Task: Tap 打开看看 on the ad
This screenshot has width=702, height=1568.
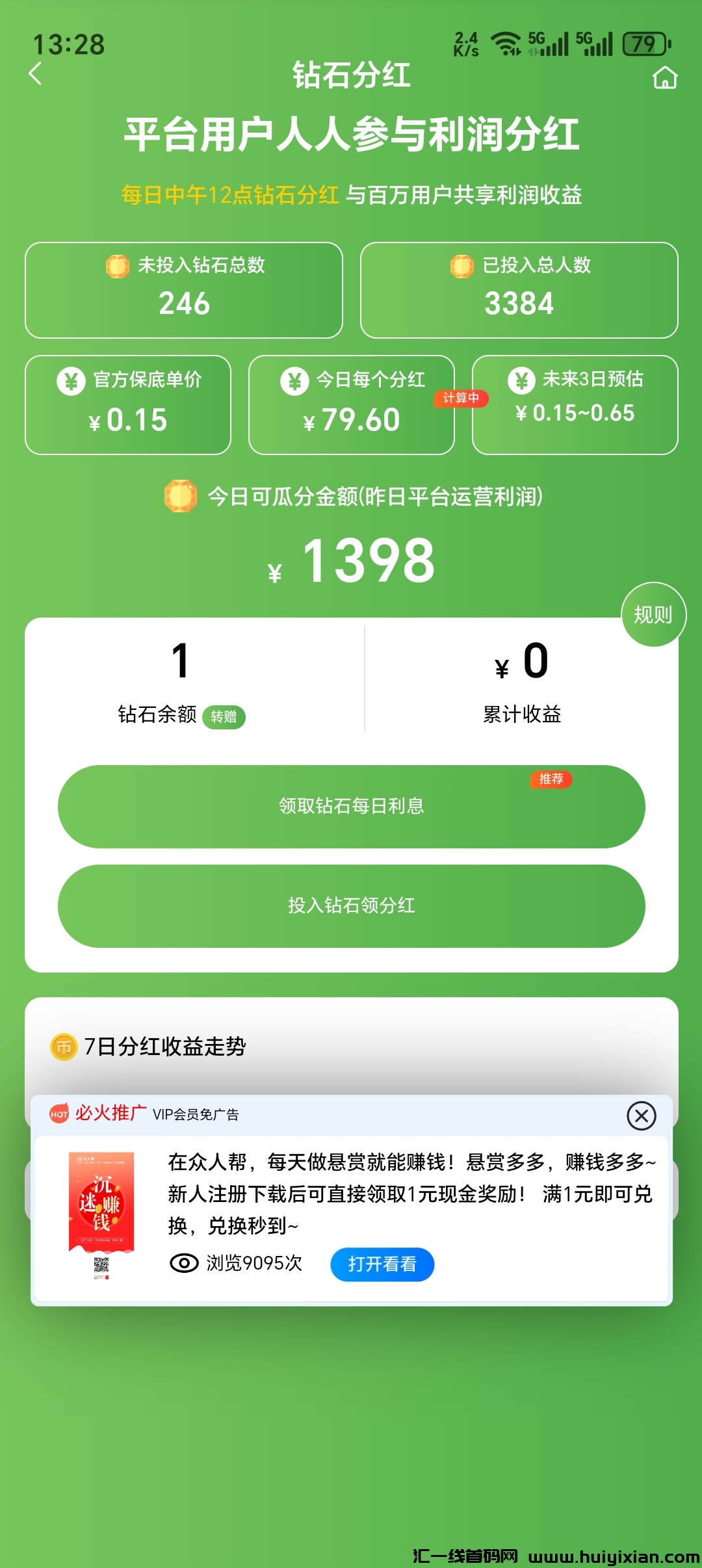Action: pyautogui.click(x=382, y=1264)
